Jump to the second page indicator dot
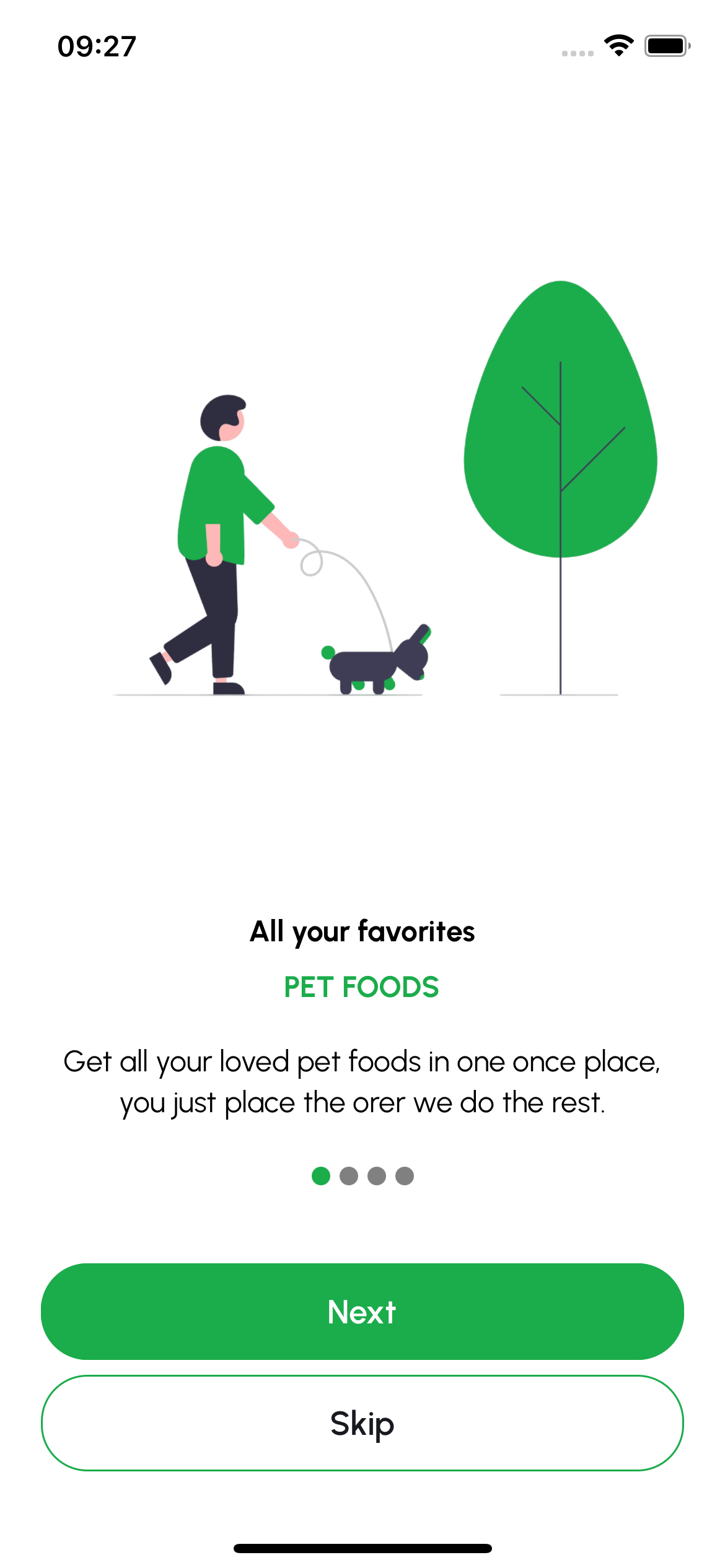This screenshot has width=725, height=1568. coord(349,1176)
